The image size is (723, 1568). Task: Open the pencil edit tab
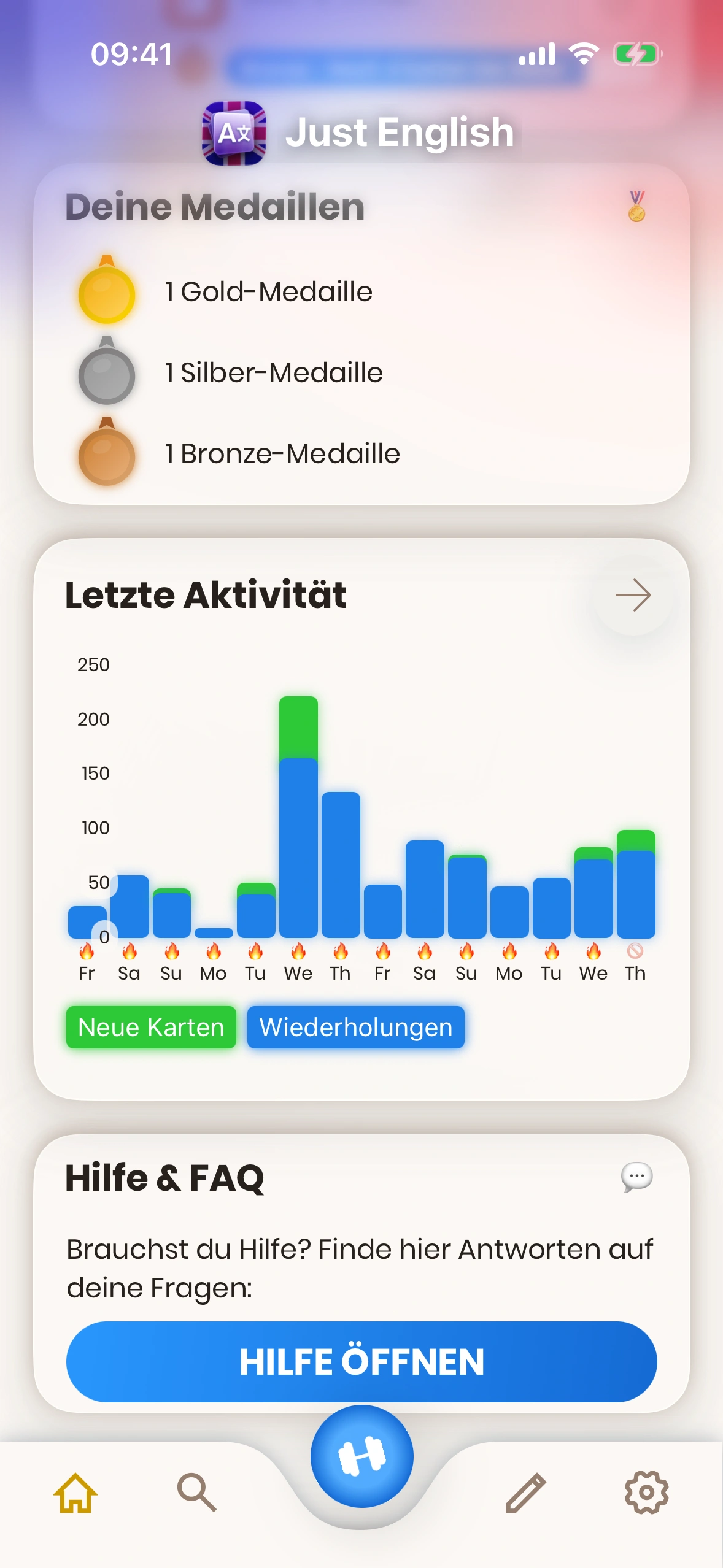coord(525,1493)
